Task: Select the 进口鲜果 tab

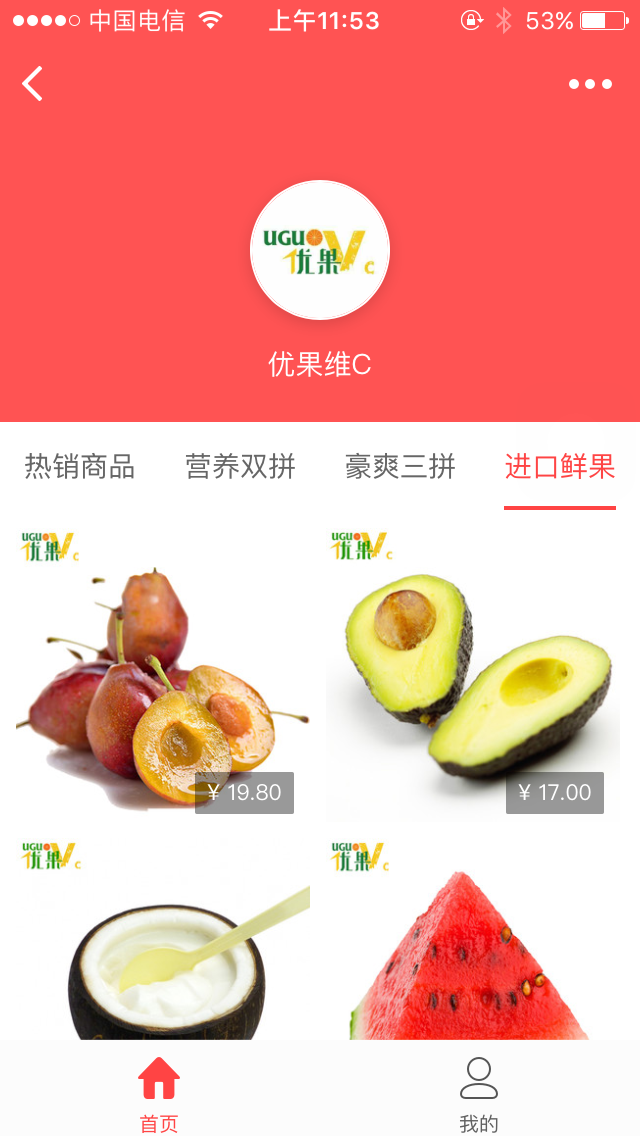Action: 560,466
